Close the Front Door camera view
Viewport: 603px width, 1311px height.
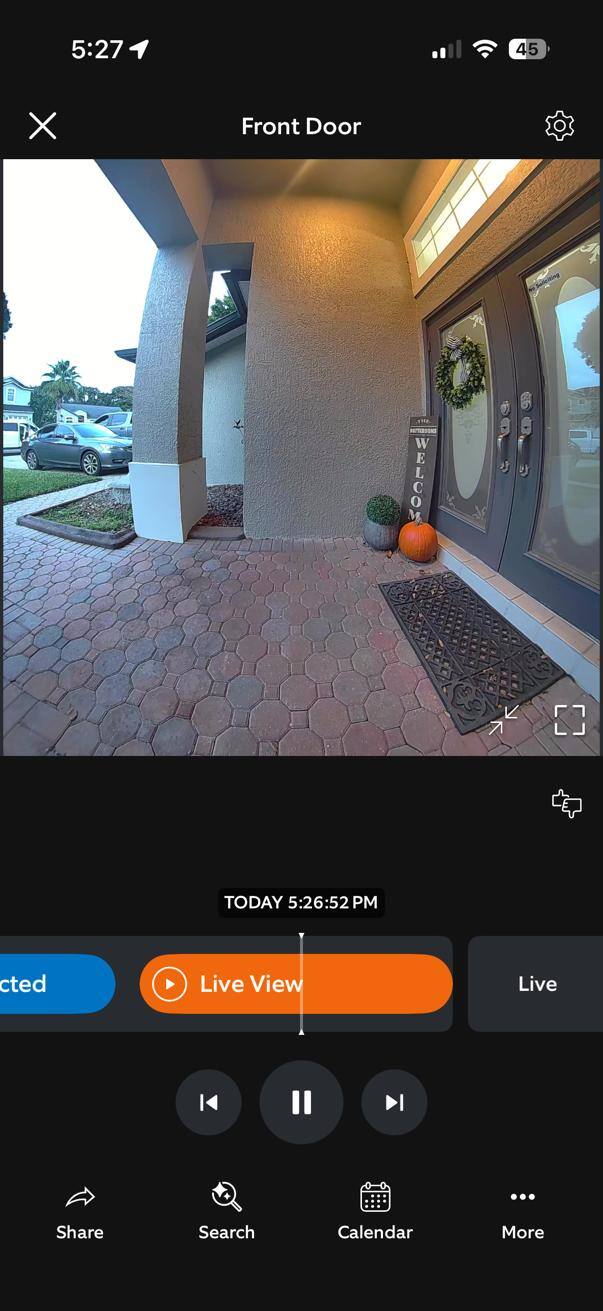[43, 126]
